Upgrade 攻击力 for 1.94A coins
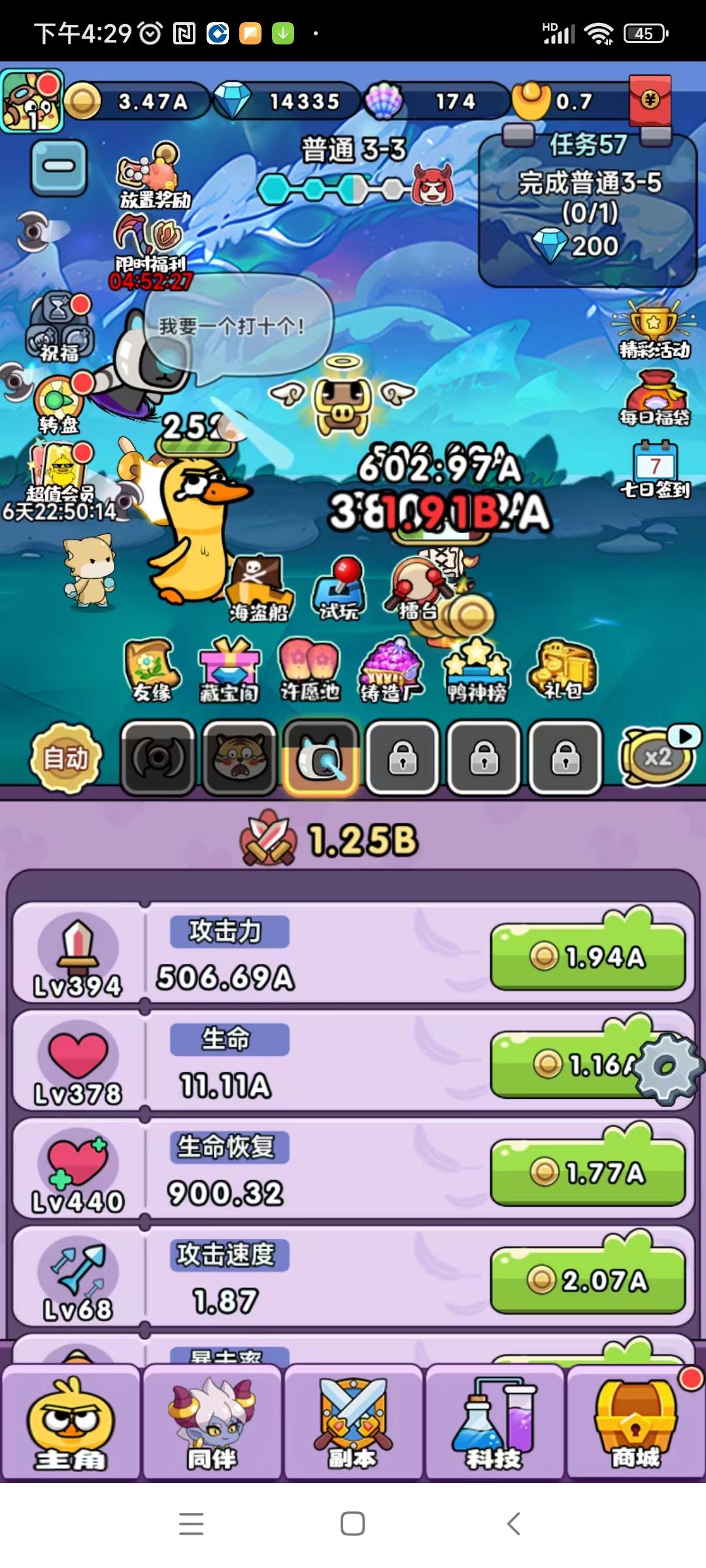This screenshot has width=706, height=1568. coord(588,956)
